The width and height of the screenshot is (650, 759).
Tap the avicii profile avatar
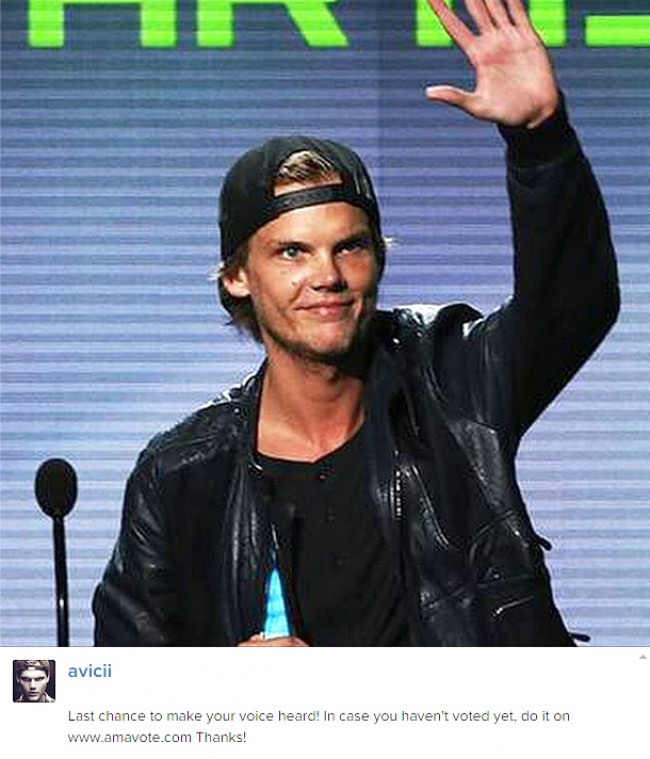[33, 680]
